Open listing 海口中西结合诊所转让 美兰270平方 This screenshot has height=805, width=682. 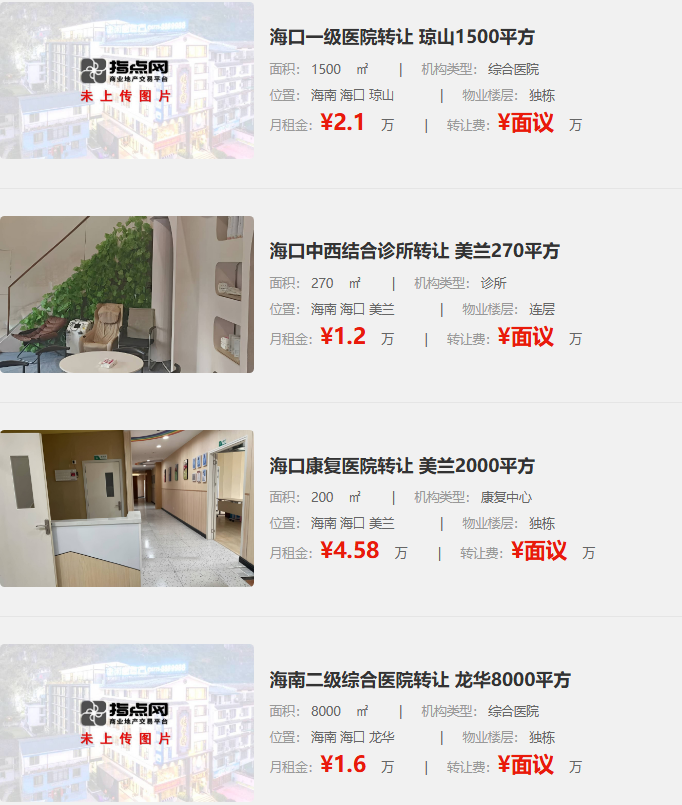pyautogui.click(x=414, y=250)
